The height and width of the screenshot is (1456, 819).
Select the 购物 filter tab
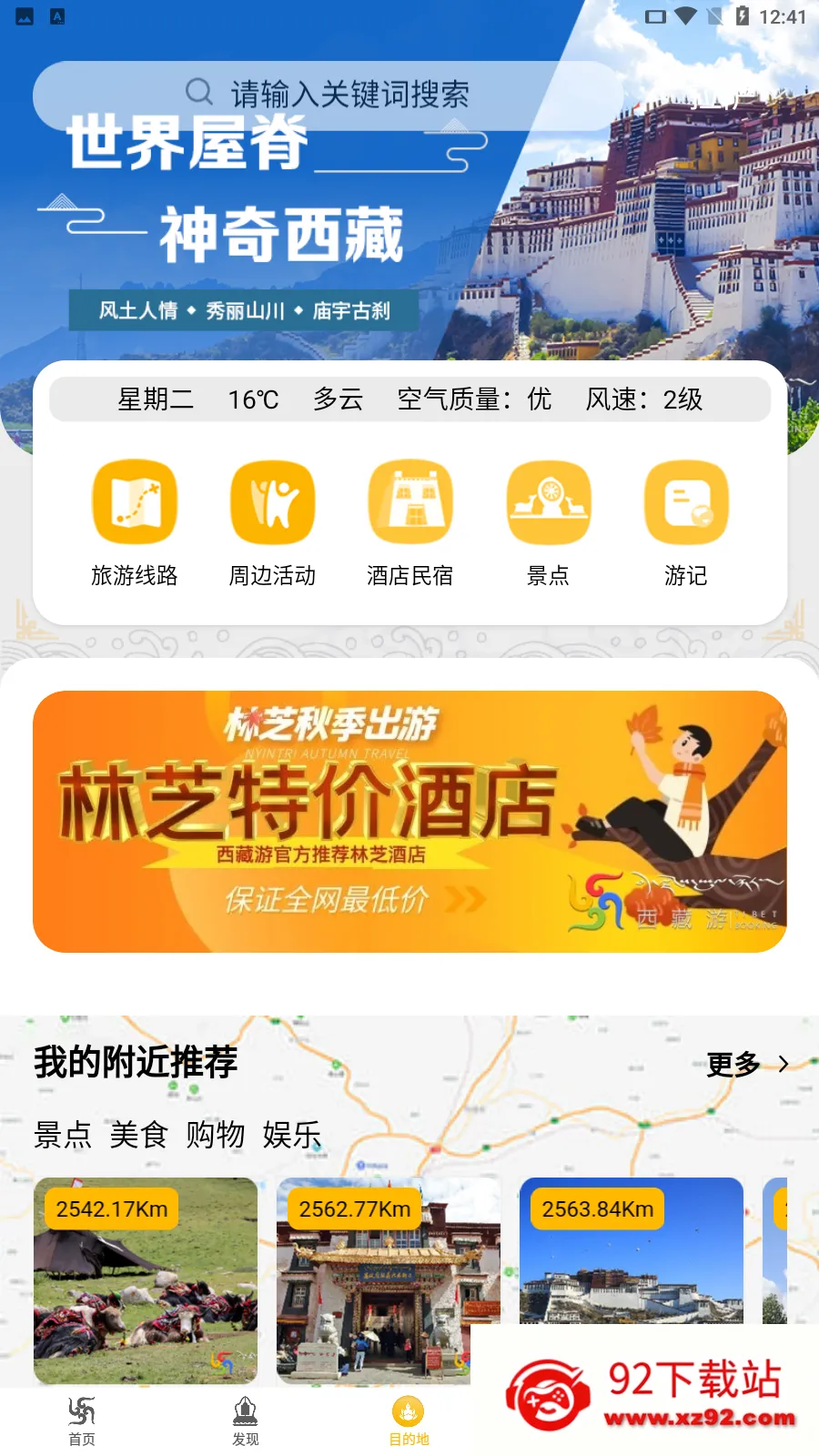click(216, 1135)
